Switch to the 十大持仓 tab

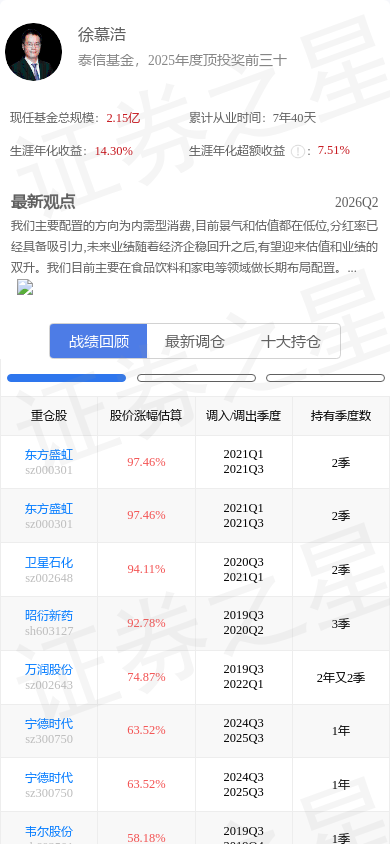(291, 341)
